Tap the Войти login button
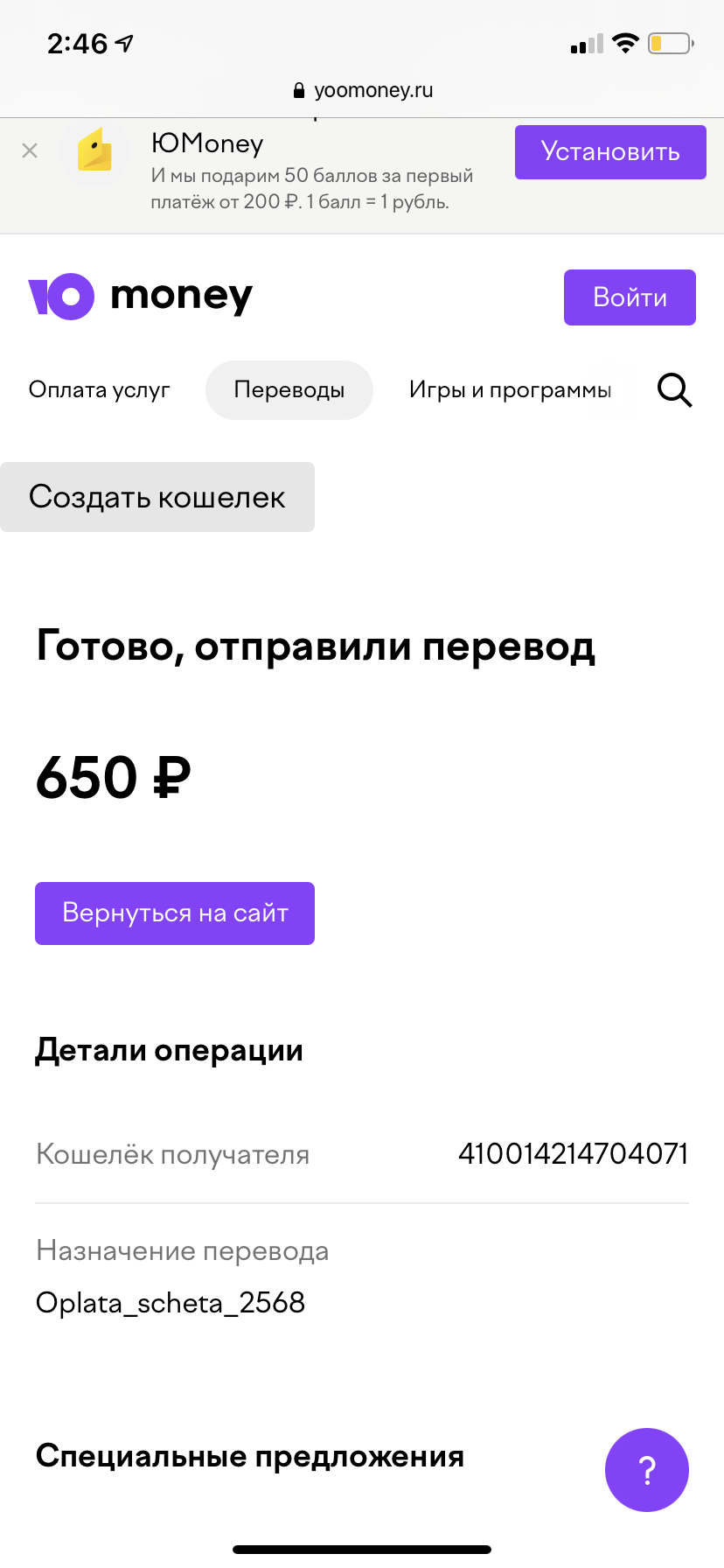The width and height of the screenshot is (724, 1568). [630, 297]
